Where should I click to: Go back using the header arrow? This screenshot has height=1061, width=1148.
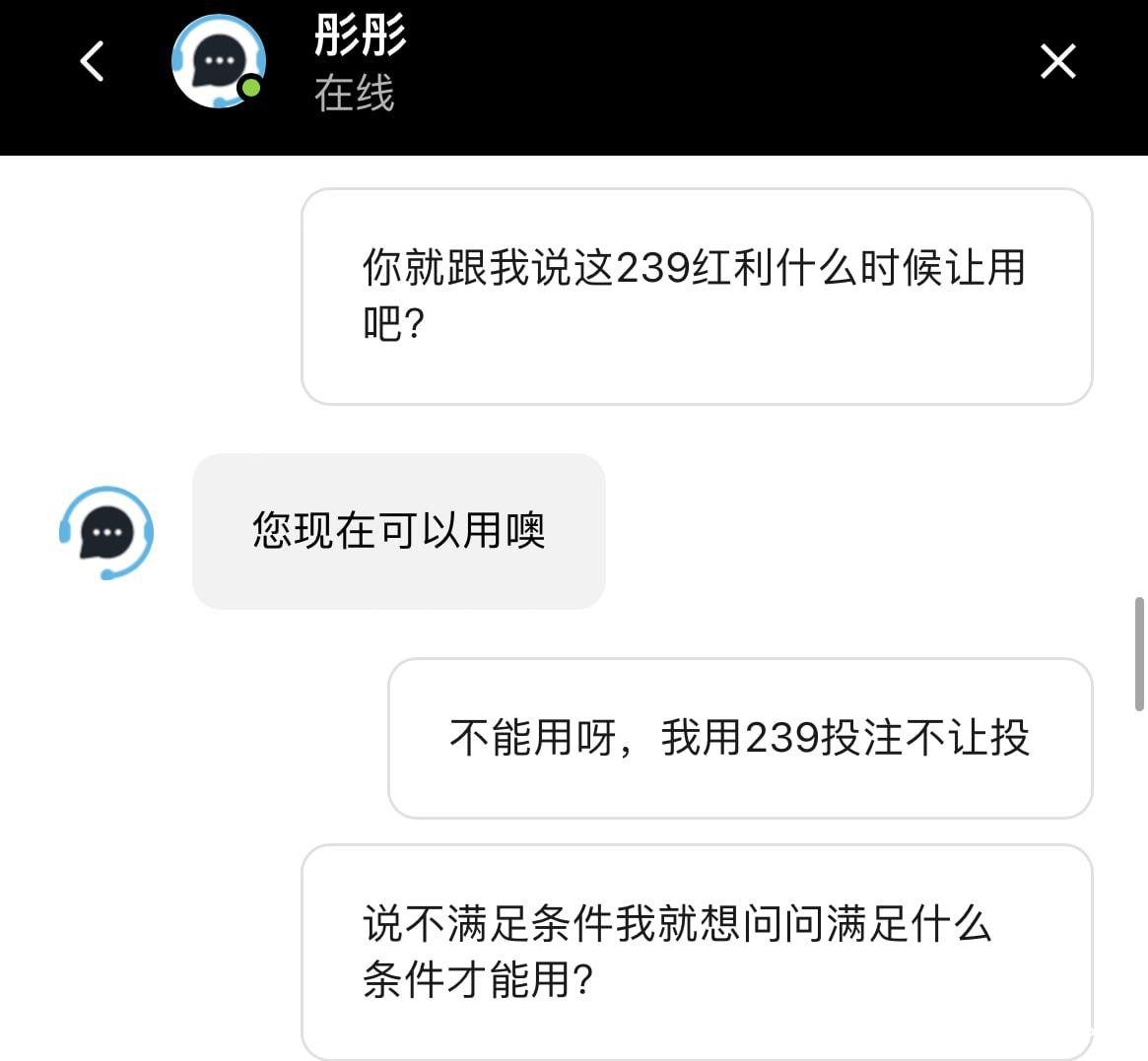coord(92,62)
